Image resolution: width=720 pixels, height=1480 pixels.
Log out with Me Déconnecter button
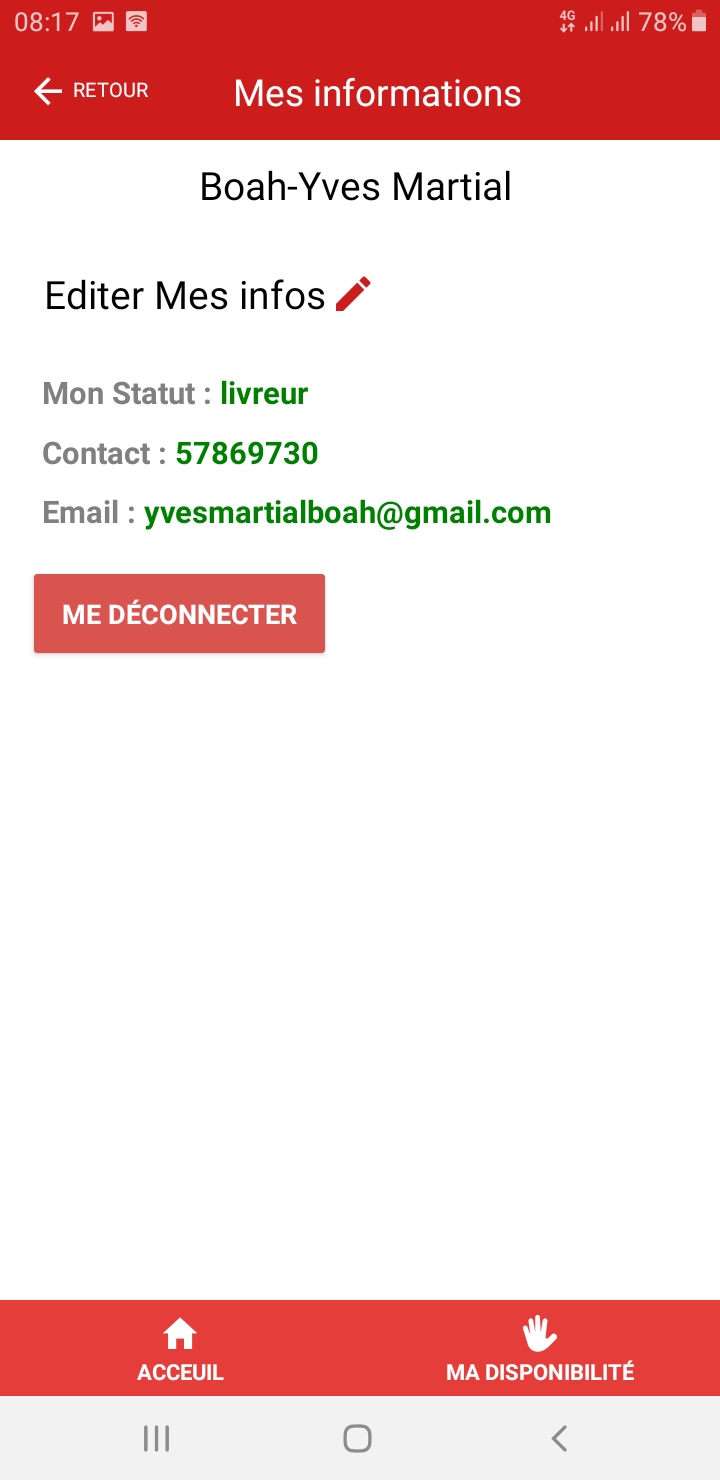180,614
